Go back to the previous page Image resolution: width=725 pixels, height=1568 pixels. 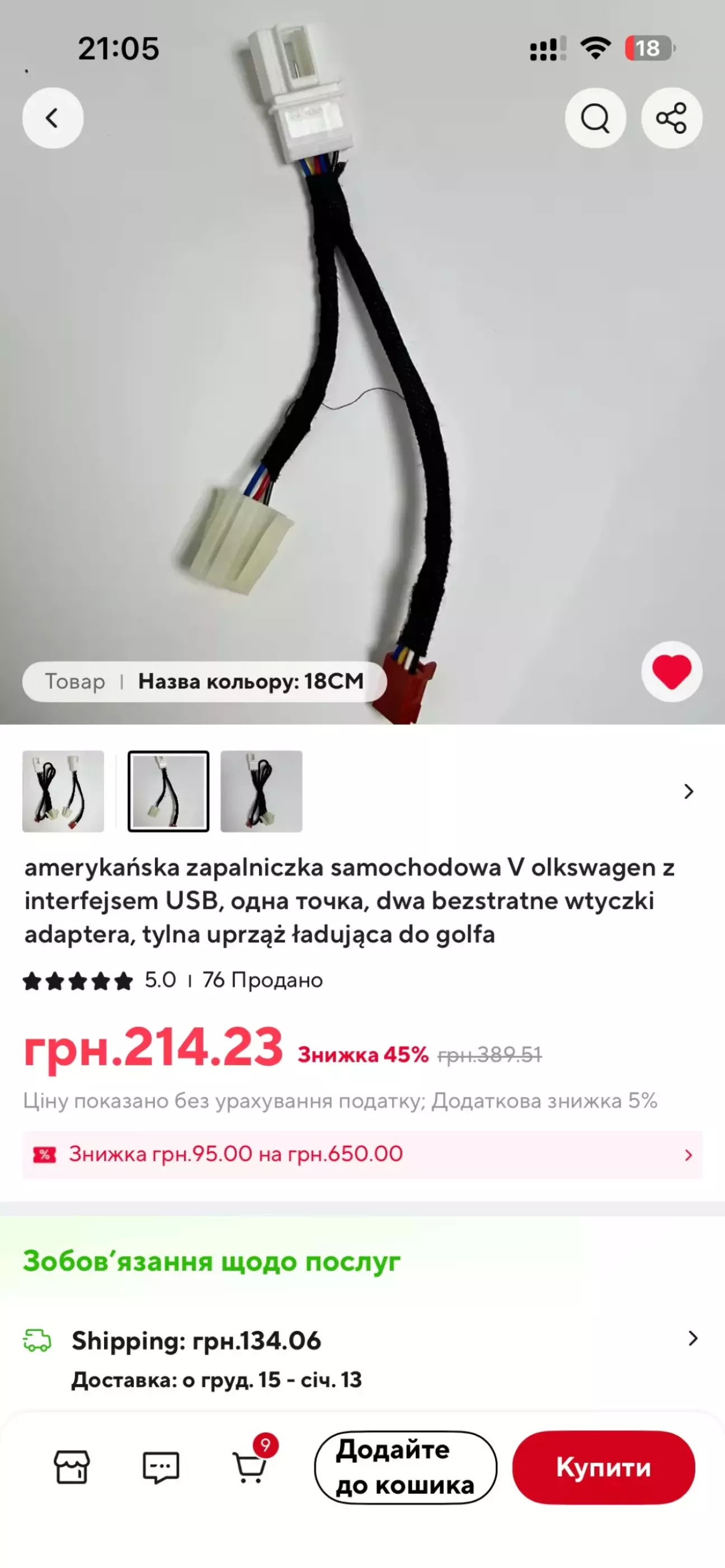pos(53,118)
